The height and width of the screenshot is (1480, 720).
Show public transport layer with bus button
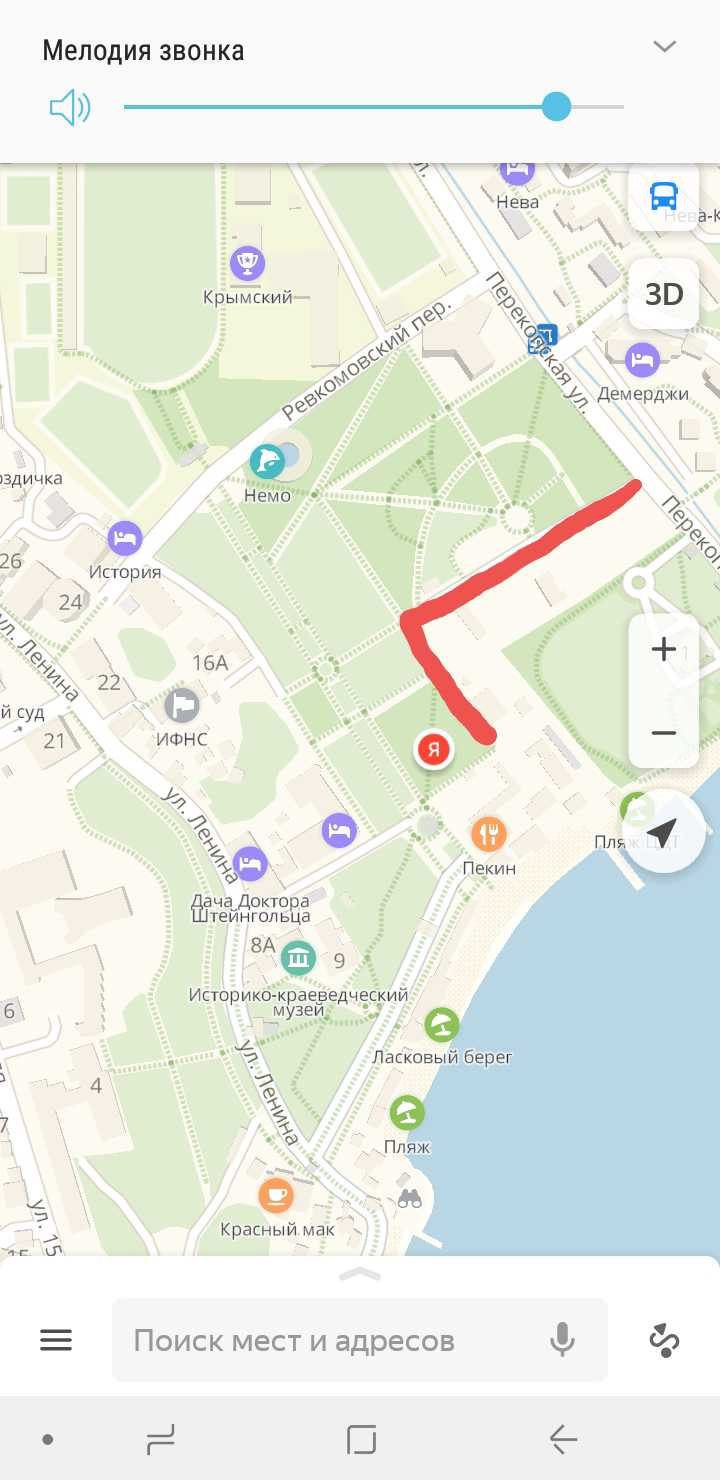(x=664, y=196)
